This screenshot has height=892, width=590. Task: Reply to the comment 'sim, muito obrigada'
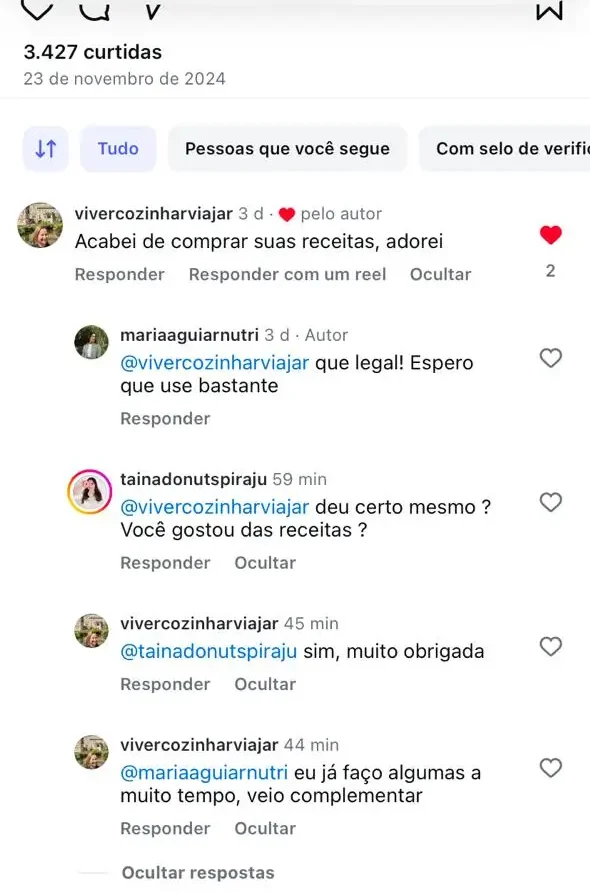(165, 684)
